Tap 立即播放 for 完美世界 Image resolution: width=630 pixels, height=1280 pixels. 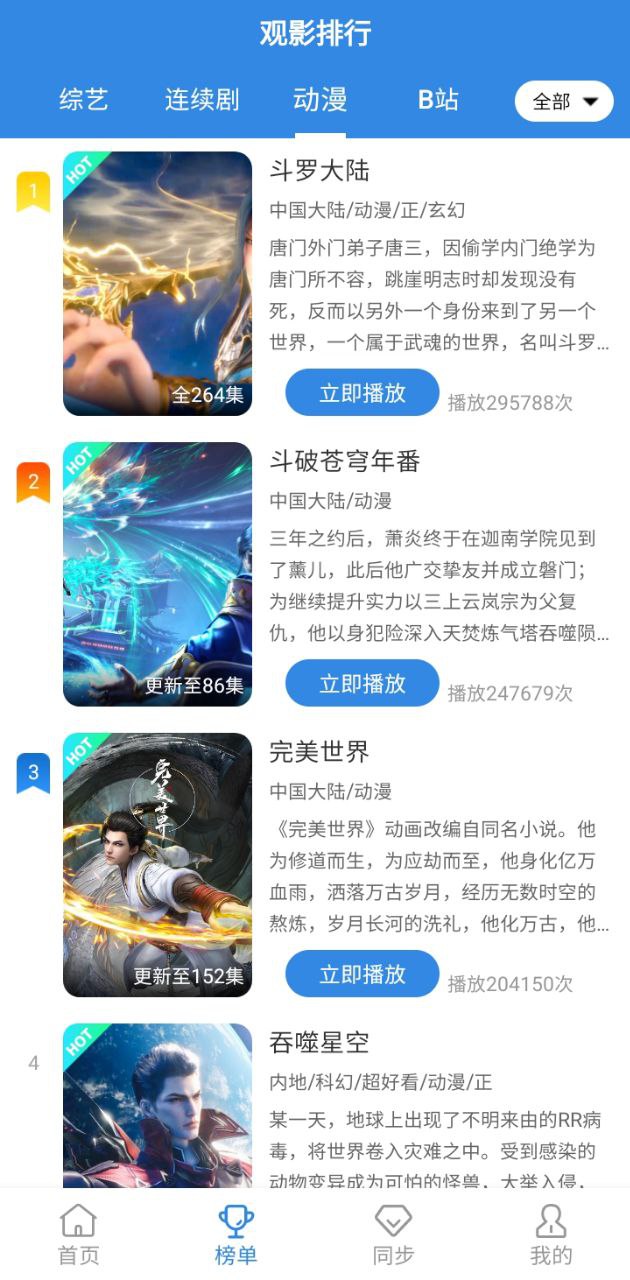coord(362,974)
